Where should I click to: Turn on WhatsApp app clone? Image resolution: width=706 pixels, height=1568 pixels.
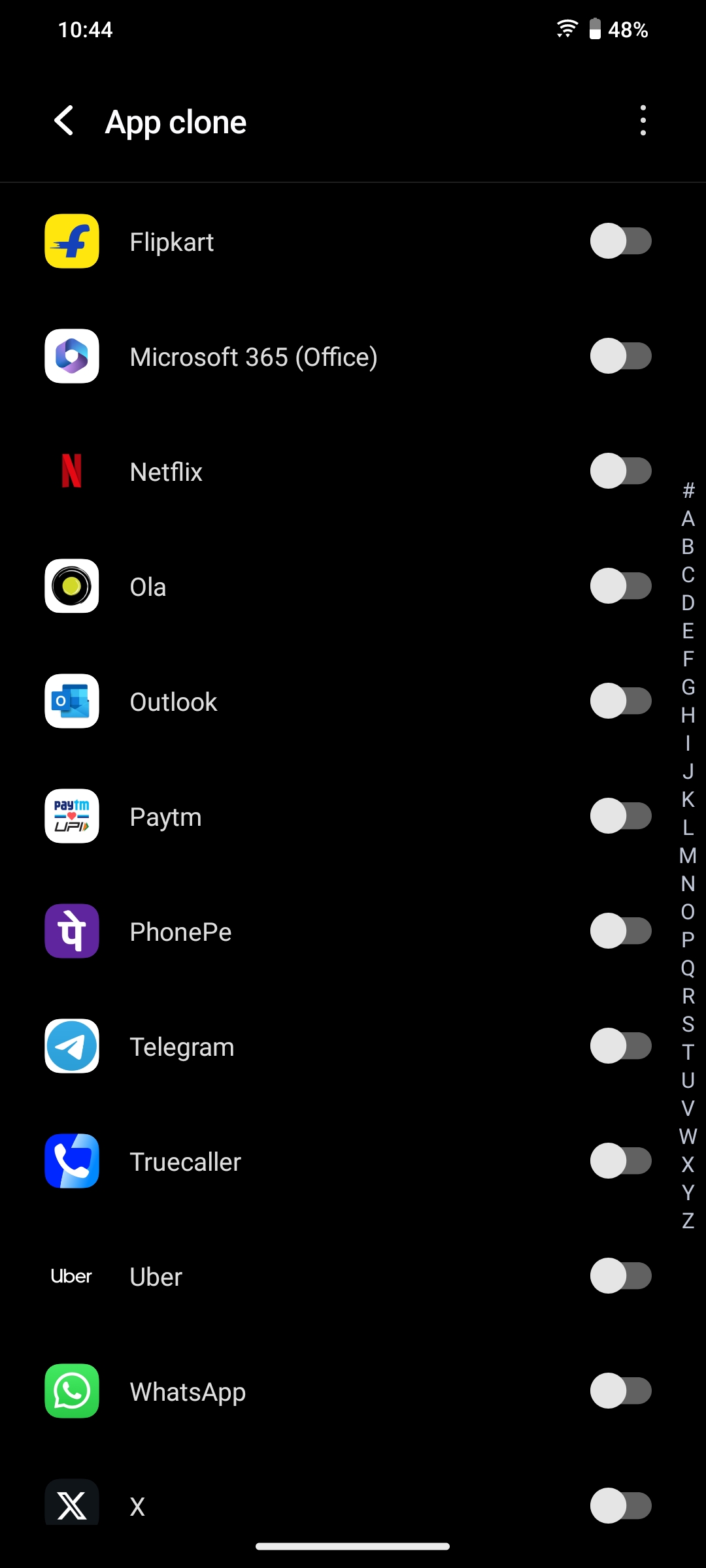coord(620,1392)
